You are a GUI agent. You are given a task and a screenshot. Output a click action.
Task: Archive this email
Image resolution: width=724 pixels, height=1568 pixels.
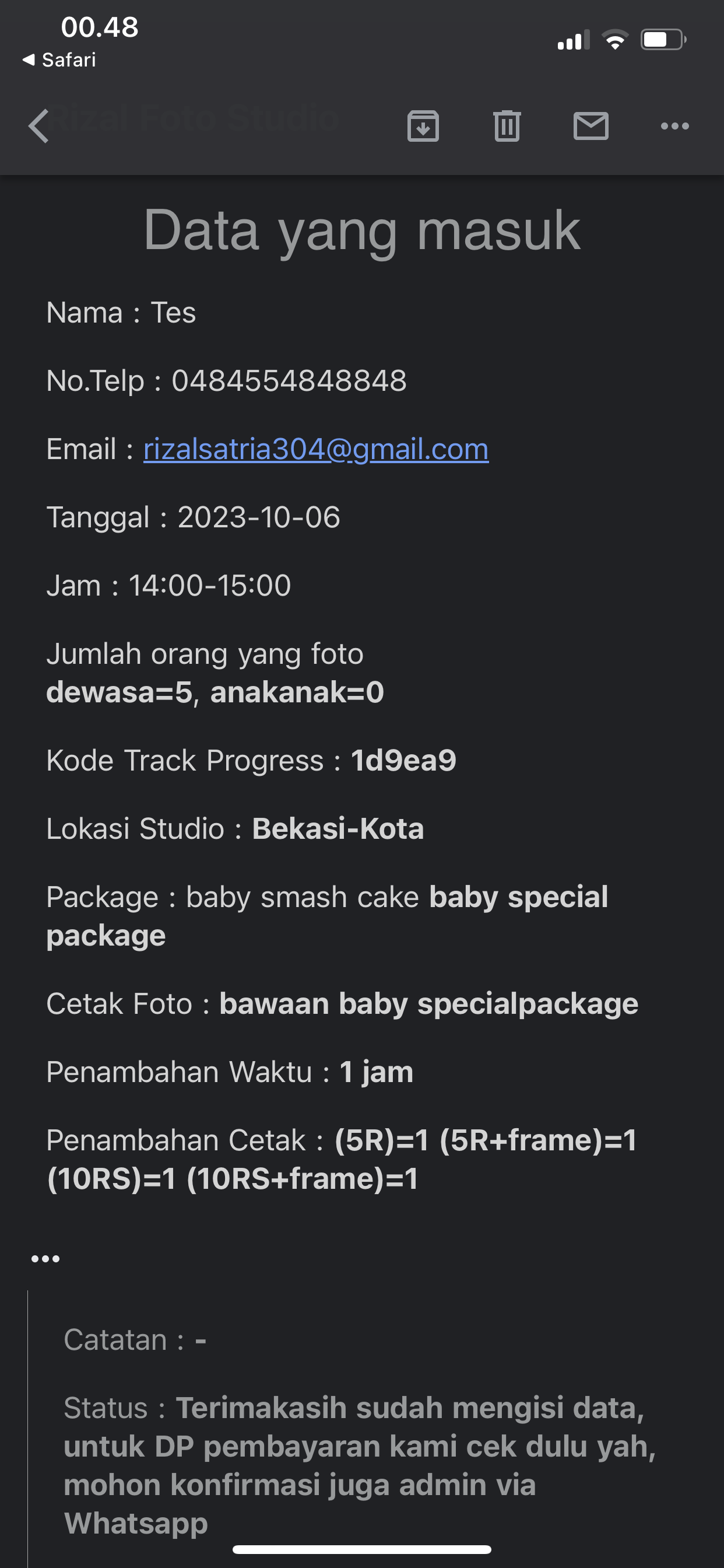click(423, 126)
